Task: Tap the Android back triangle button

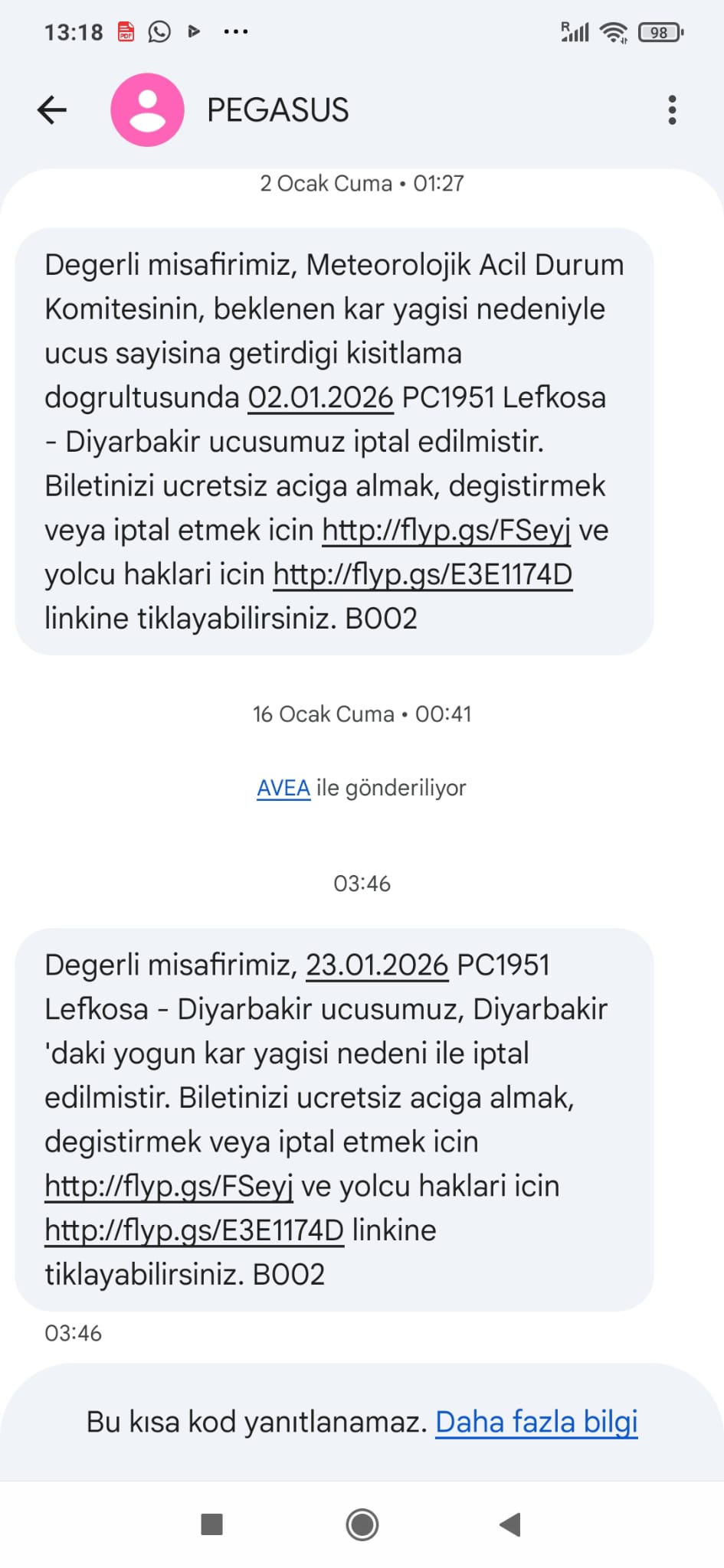Action: click(509, 1524)
